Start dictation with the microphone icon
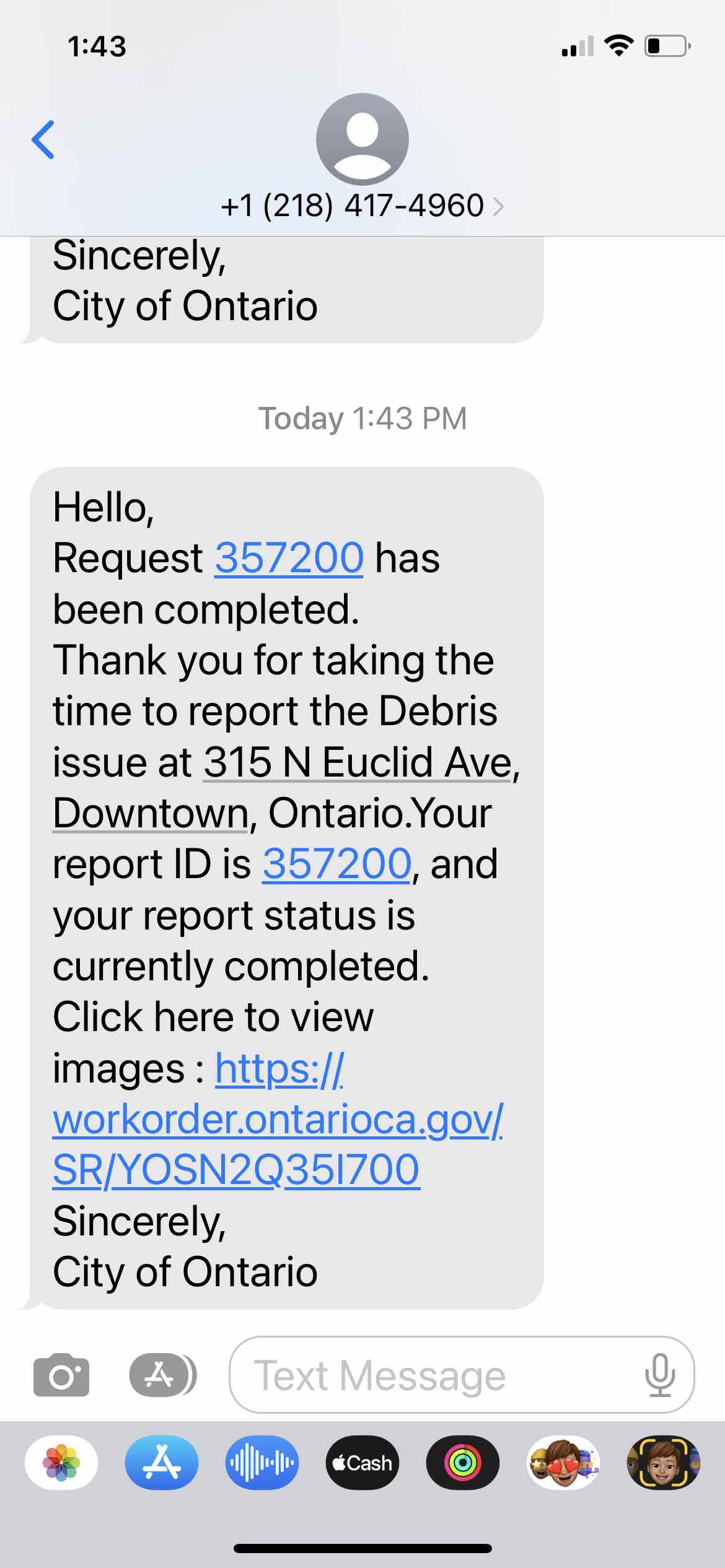 (660, 1375)
